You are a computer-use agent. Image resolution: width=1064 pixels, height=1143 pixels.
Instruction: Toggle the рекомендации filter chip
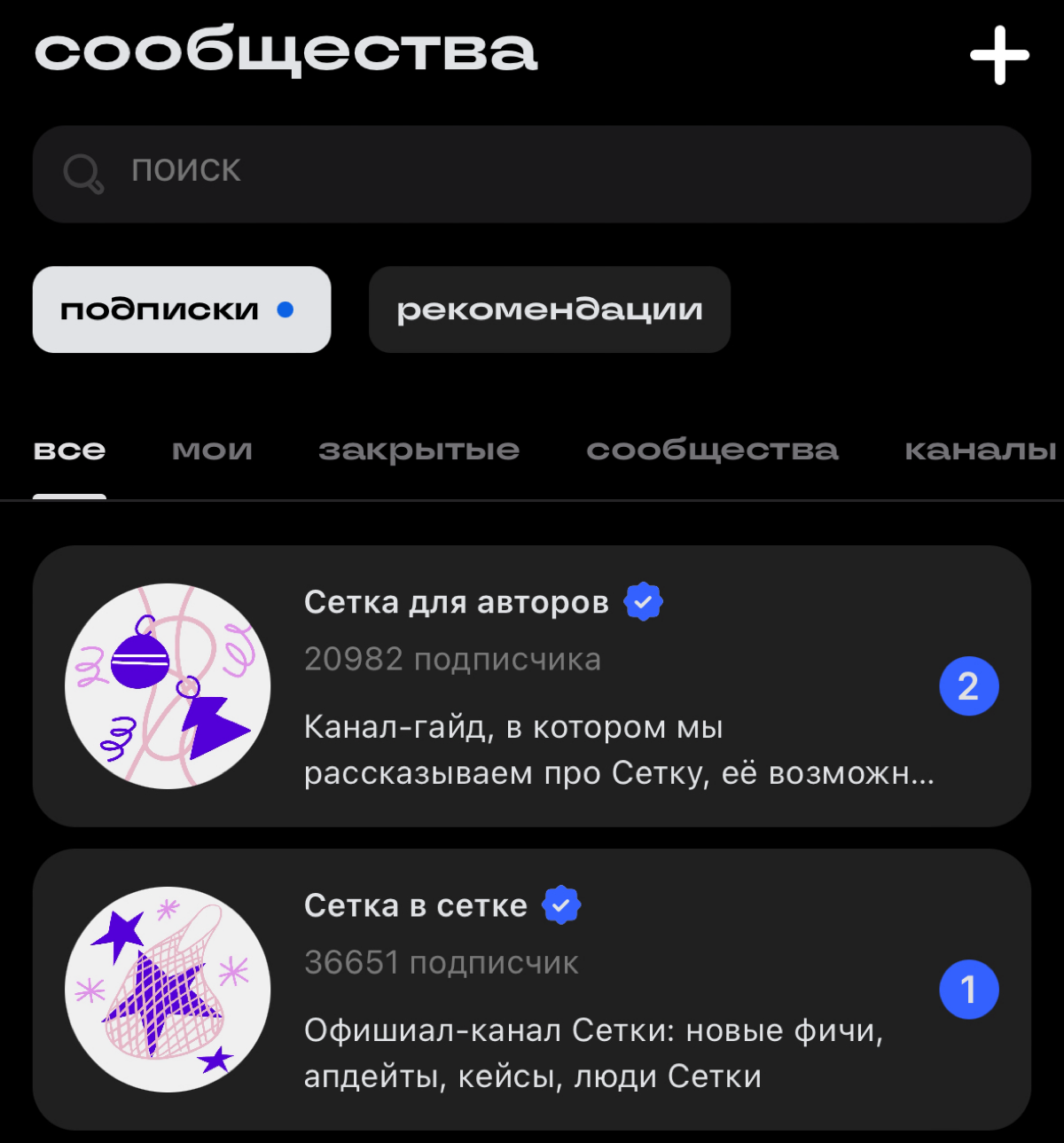click(x=549, y=309)
